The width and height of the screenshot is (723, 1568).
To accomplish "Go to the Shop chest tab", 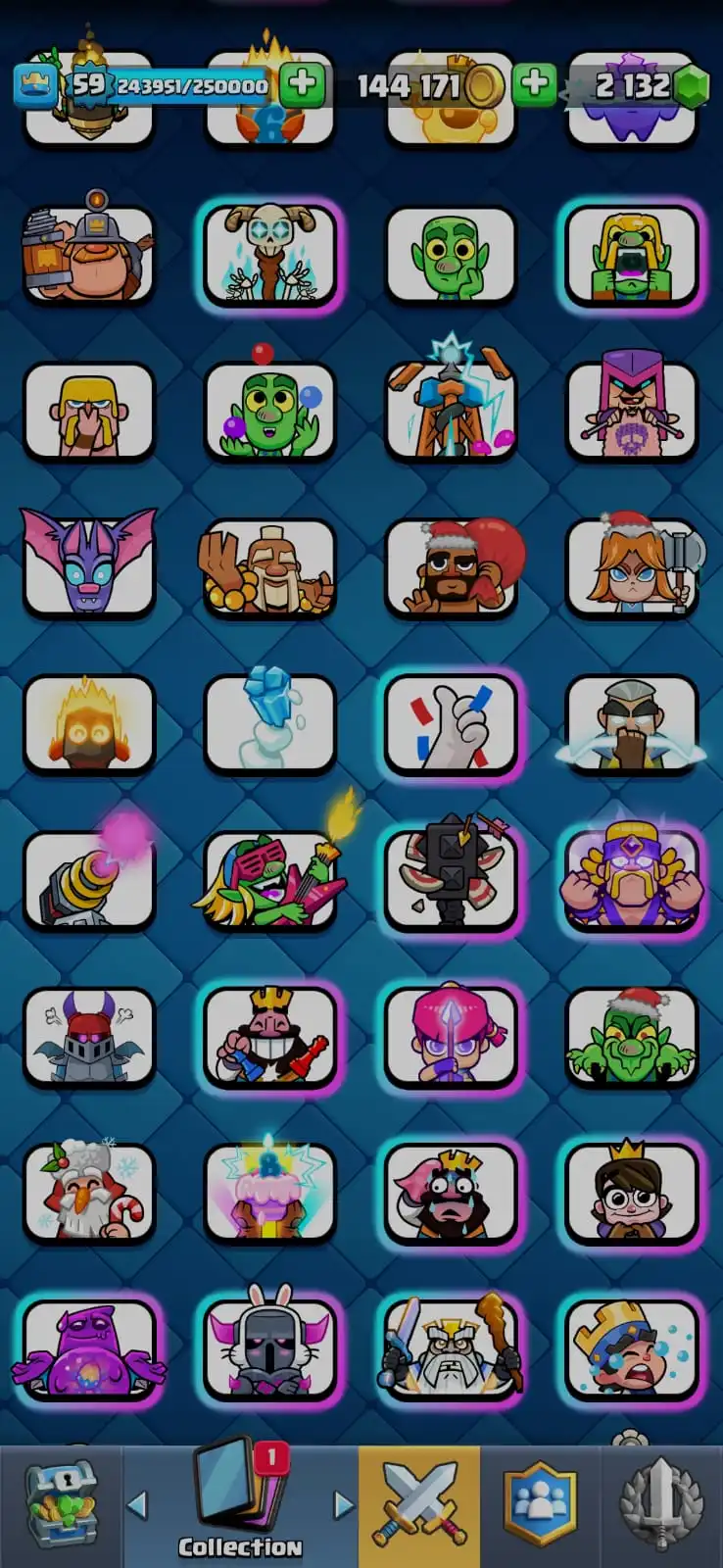I will point(61,1504).
